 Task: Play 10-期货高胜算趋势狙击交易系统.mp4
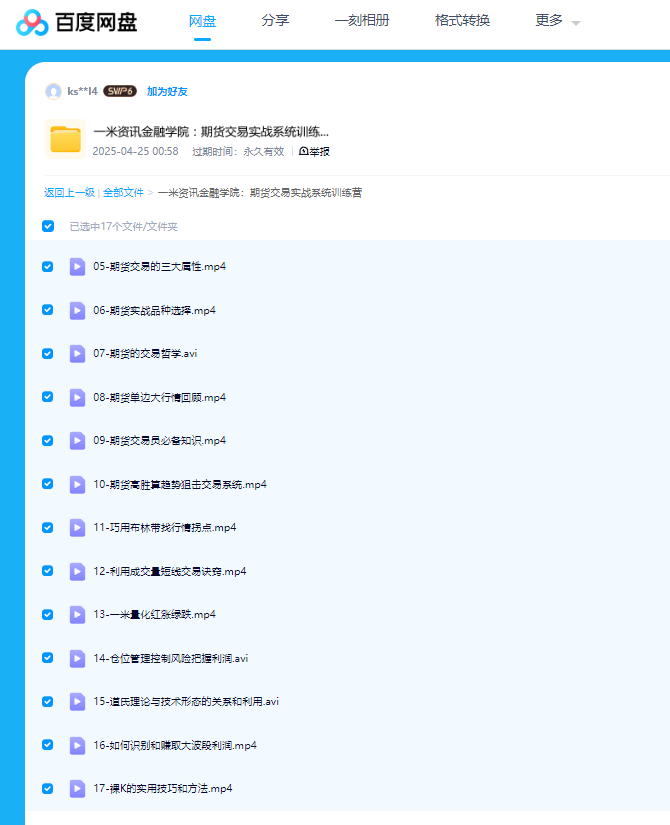[x=180, y=484]
